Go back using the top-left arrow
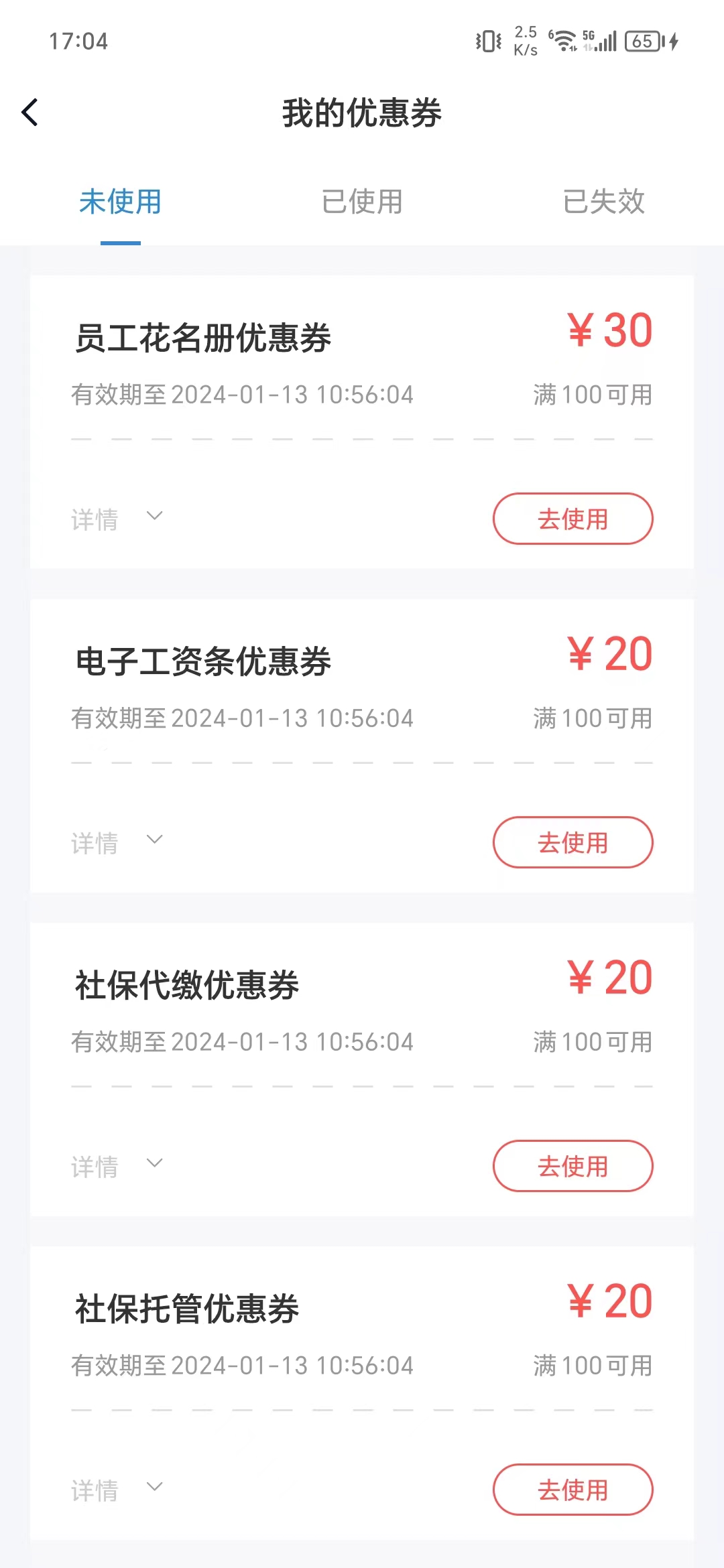Image resolution: width=724 pixels, height=1568 pixels. click(x=30, y=113)
